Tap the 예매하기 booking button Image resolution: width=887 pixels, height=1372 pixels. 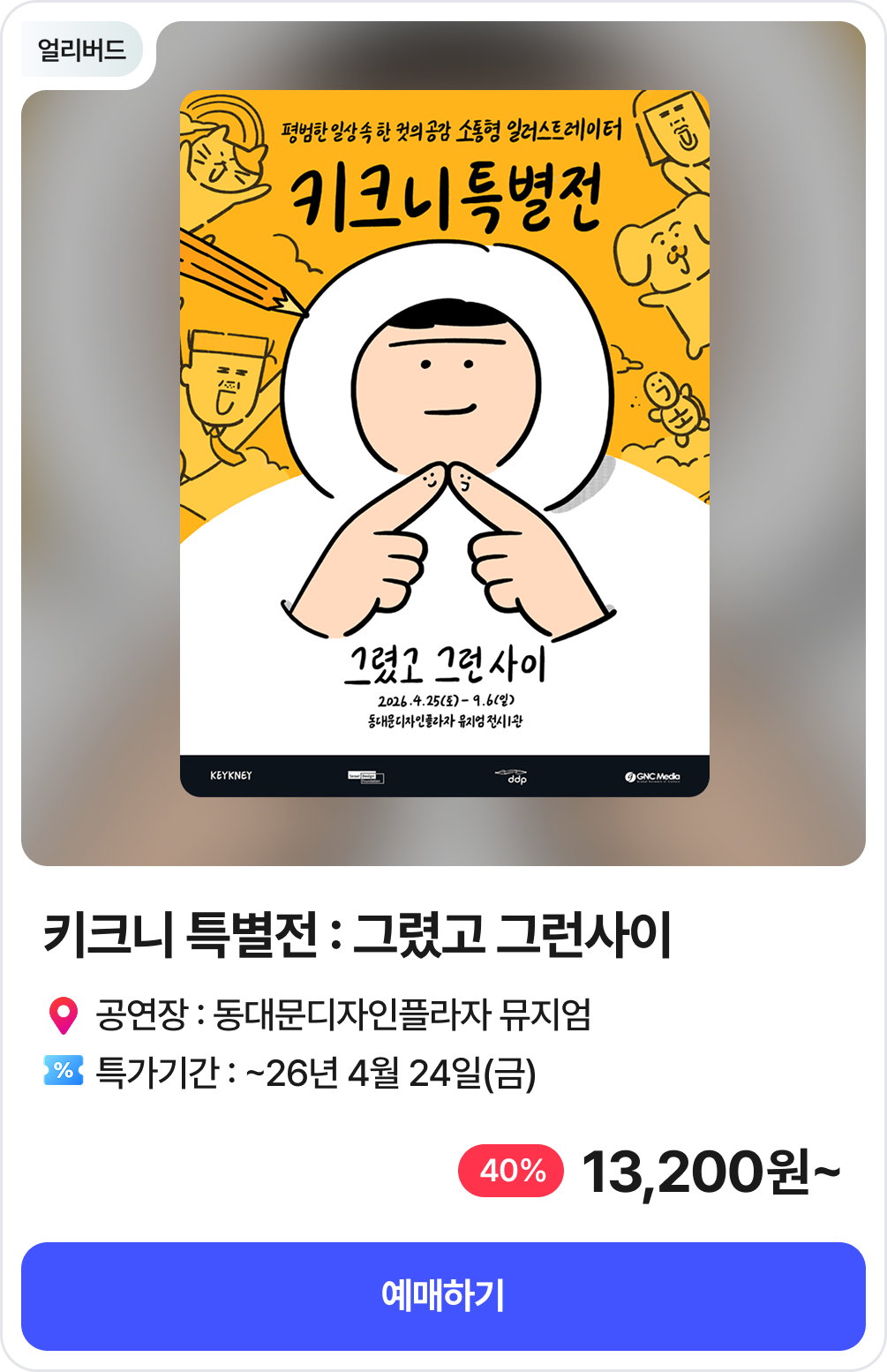(443, 1295)
